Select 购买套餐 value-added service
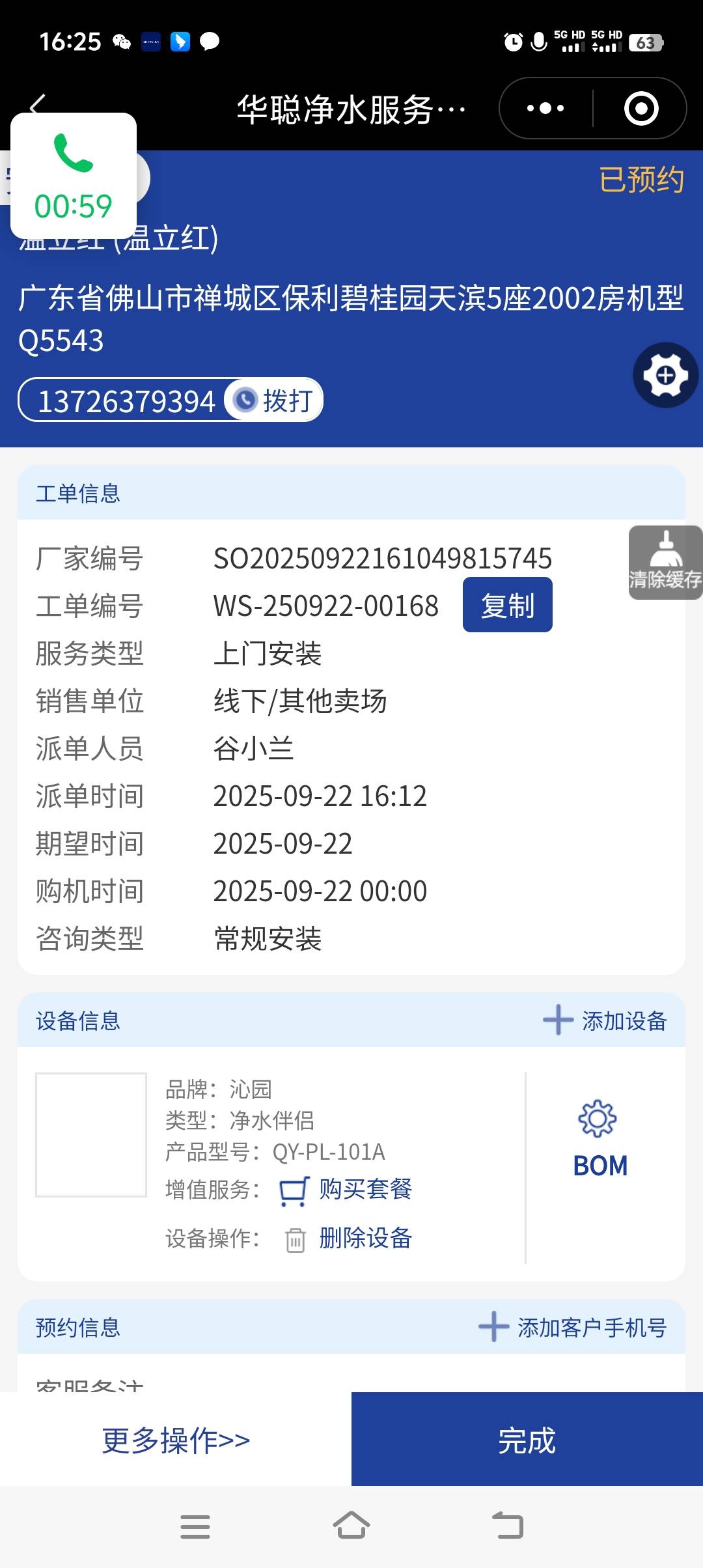The width and height of the screenshot is (703, 1568). (x=347, y=1190)
